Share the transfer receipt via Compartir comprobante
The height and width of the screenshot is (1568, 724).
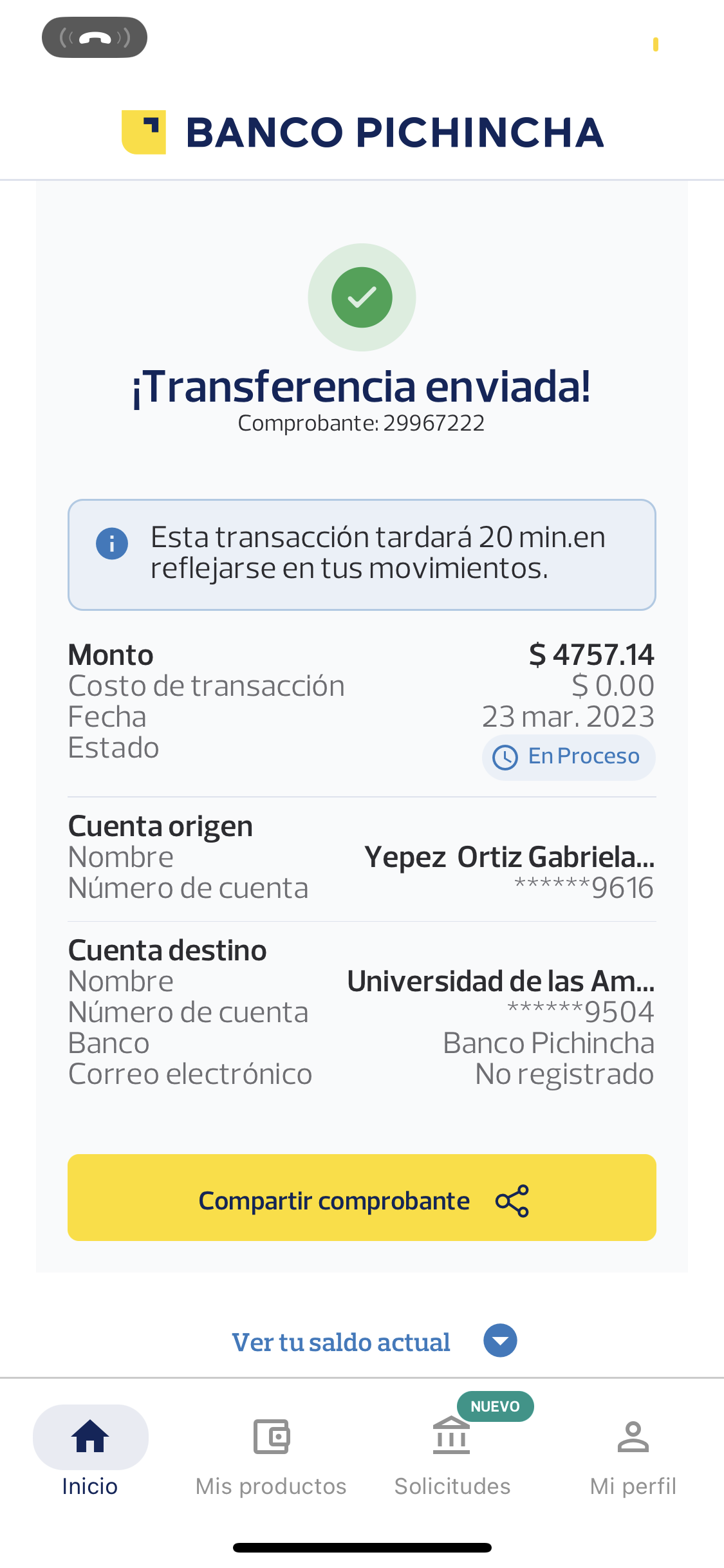click(x=362, y=1198)
